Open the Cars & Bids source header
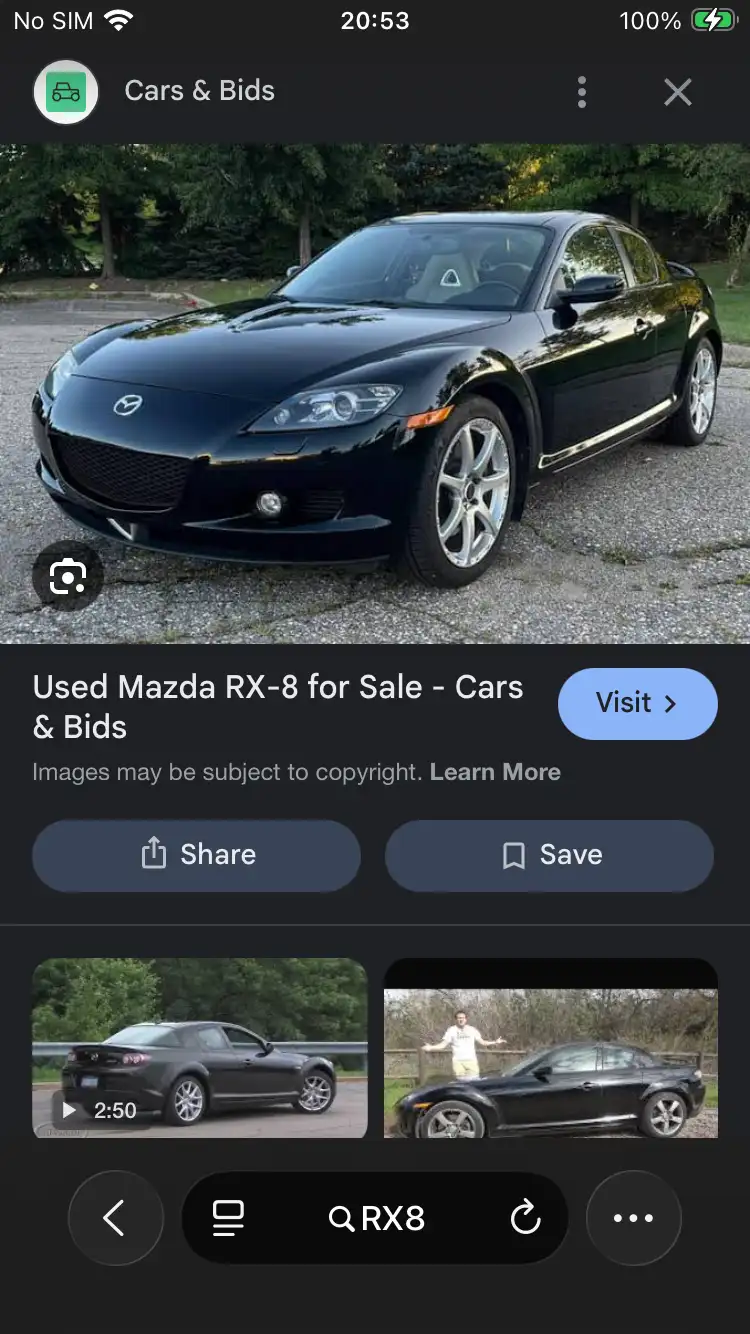 coord(199,91)
